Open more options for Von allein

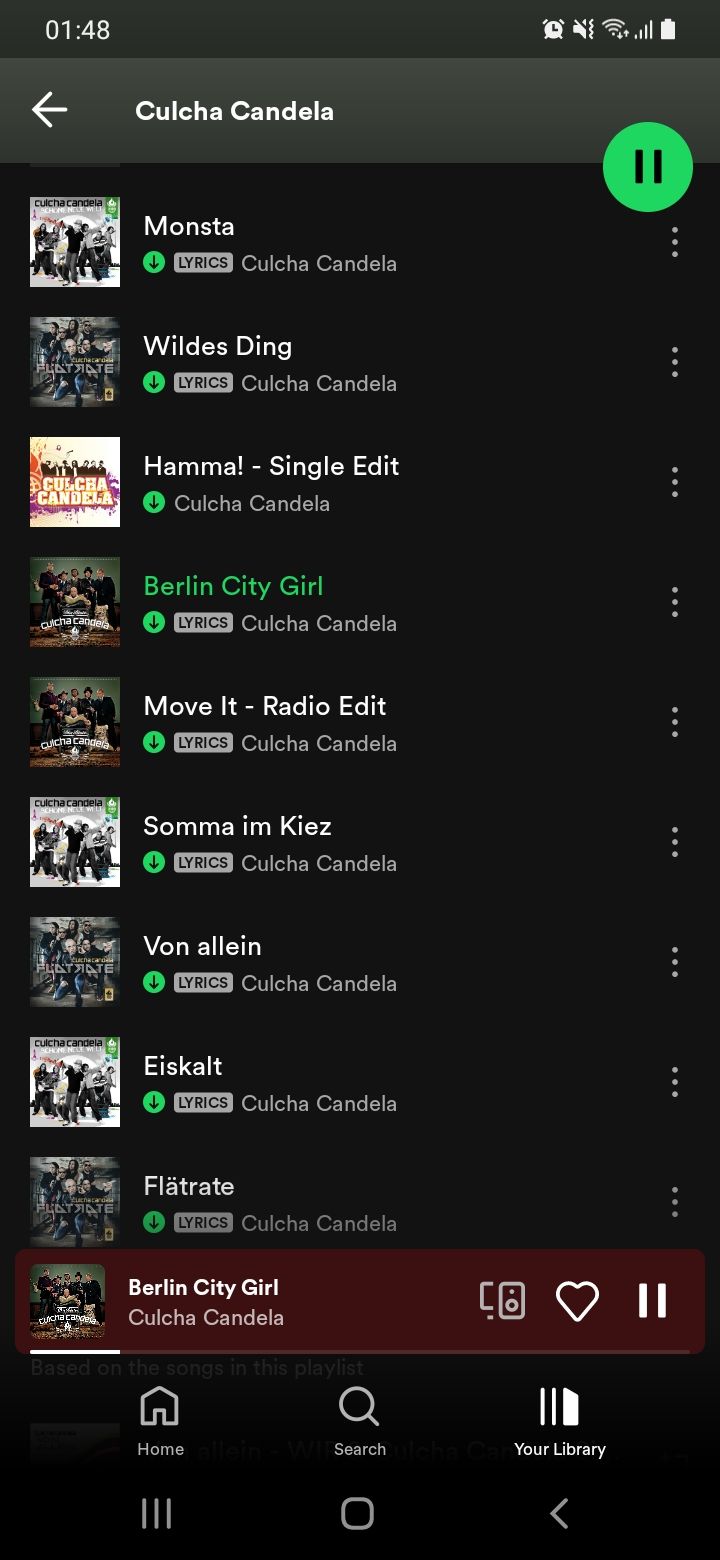(x=675, y=962)
